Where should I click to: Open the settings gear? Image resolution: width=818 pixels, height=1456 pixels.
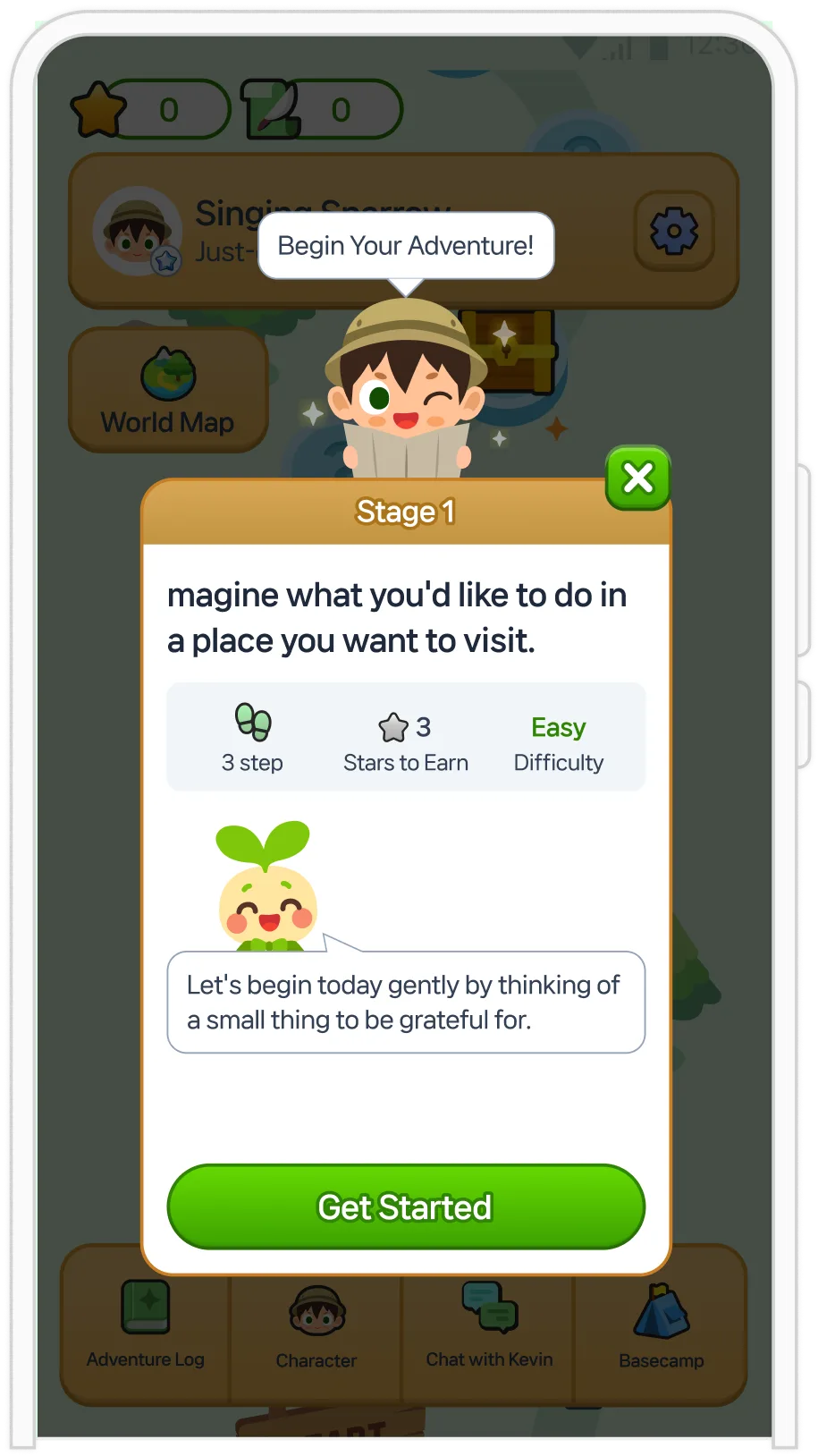[x=674, y=232]
